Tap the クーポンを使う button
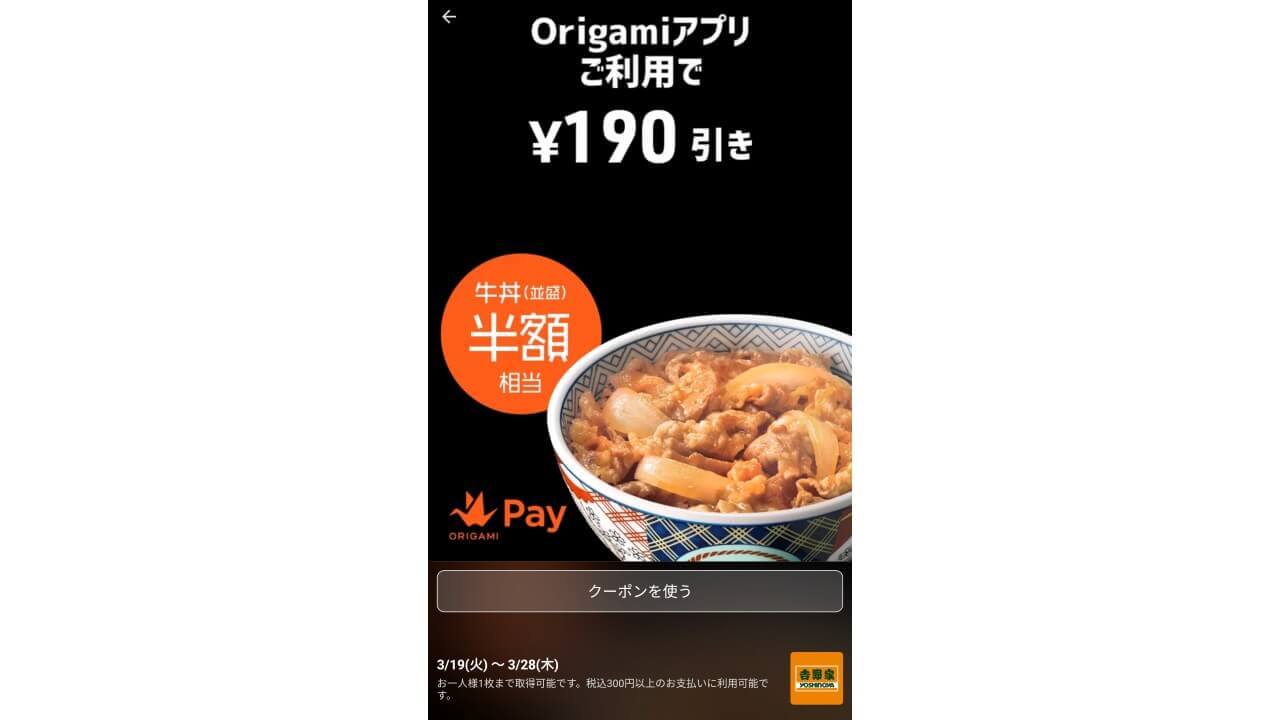This screenshot has height=720, width=1280. coord(639,591)
